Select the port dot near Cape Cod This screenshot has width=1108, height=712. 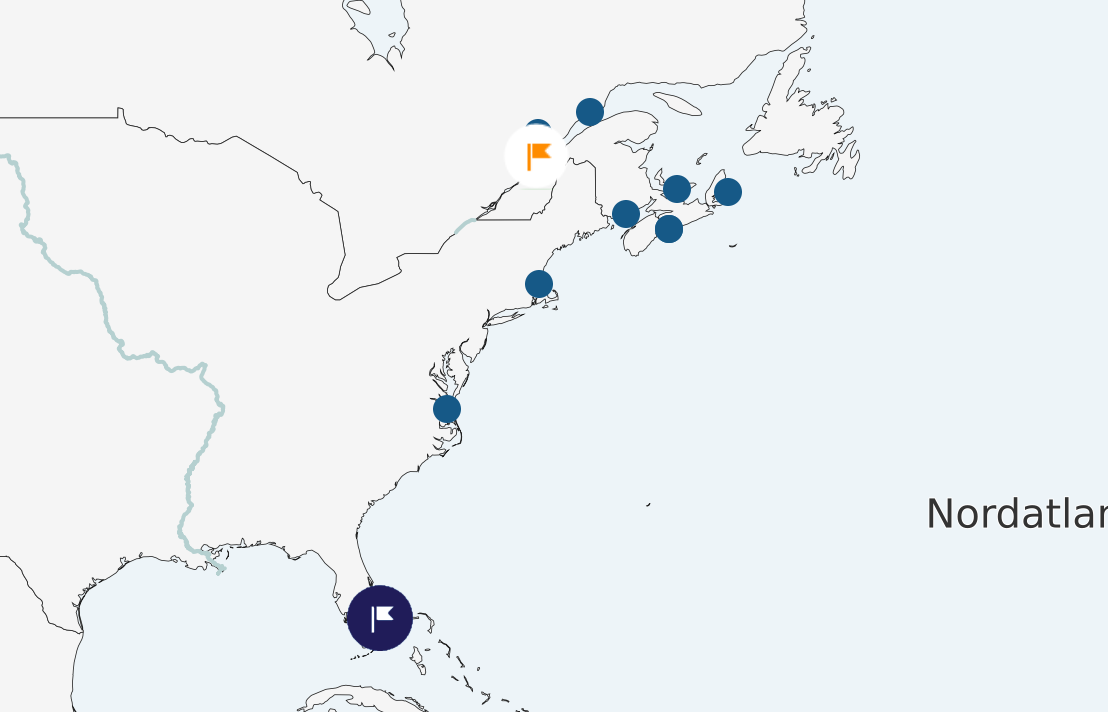click(539, 284)
